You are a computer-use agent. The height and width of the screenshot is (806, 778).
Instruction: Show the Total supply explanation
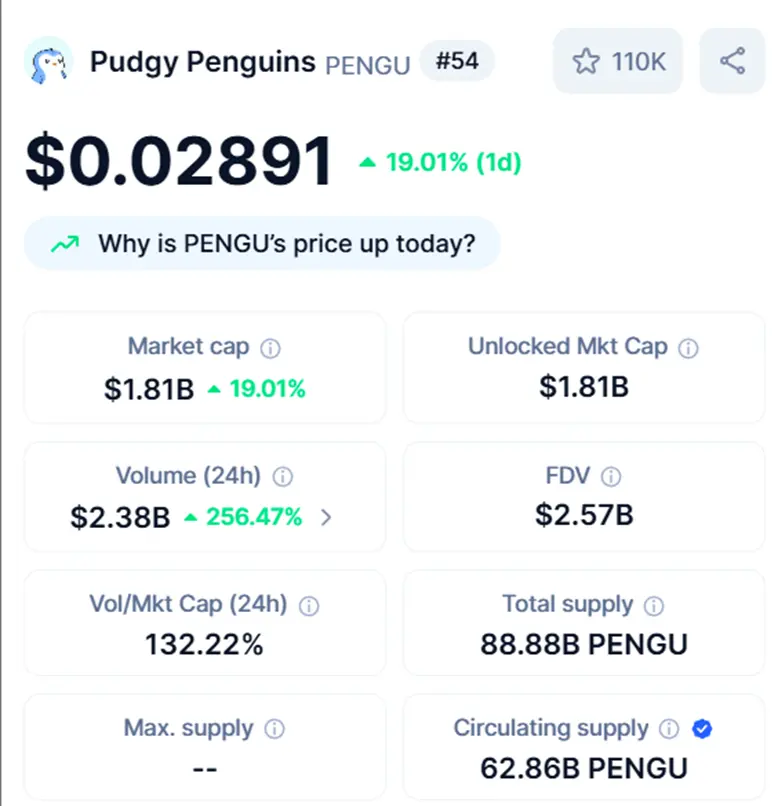click(654, 605)
